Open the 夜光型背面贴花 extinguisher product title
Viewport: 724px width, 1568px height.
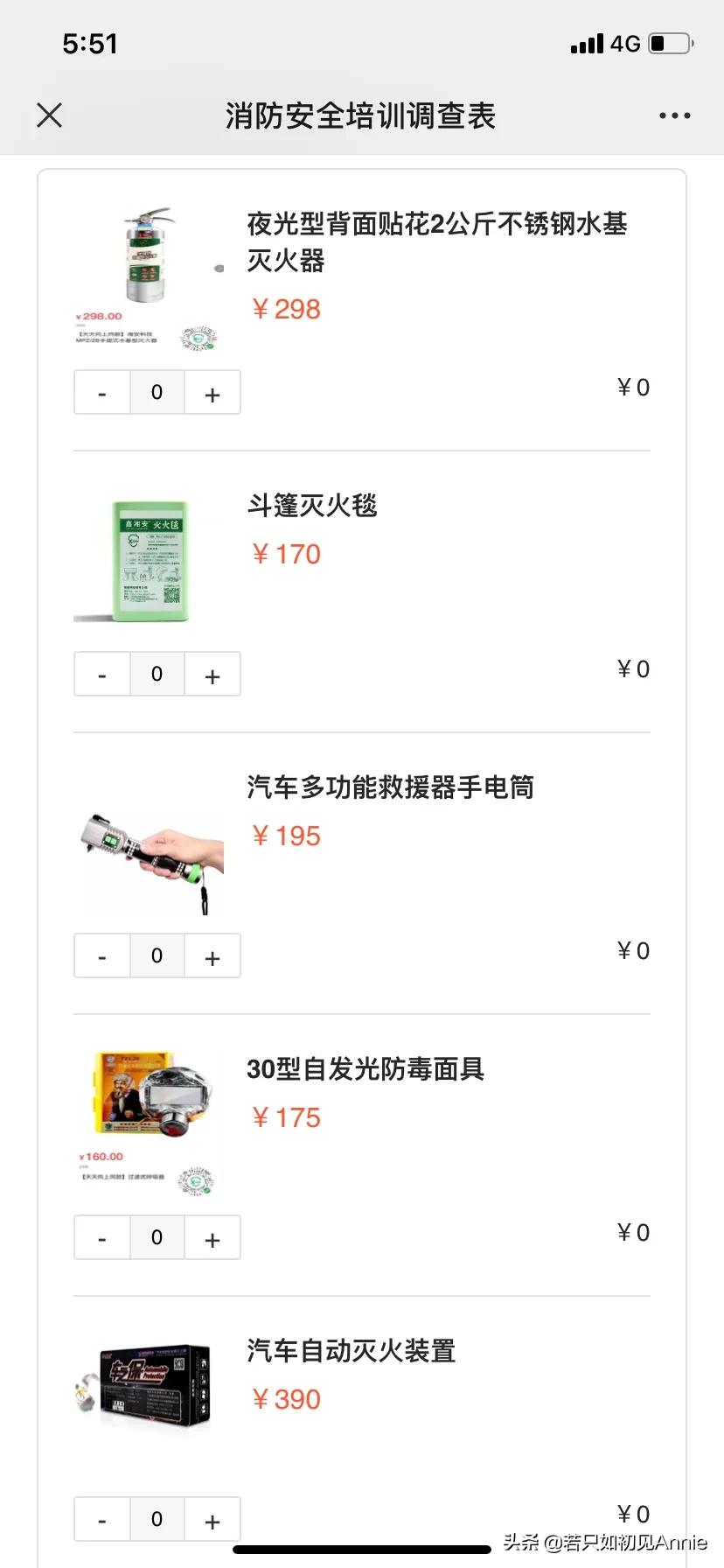pyautogui.click(x=438, y=242)
